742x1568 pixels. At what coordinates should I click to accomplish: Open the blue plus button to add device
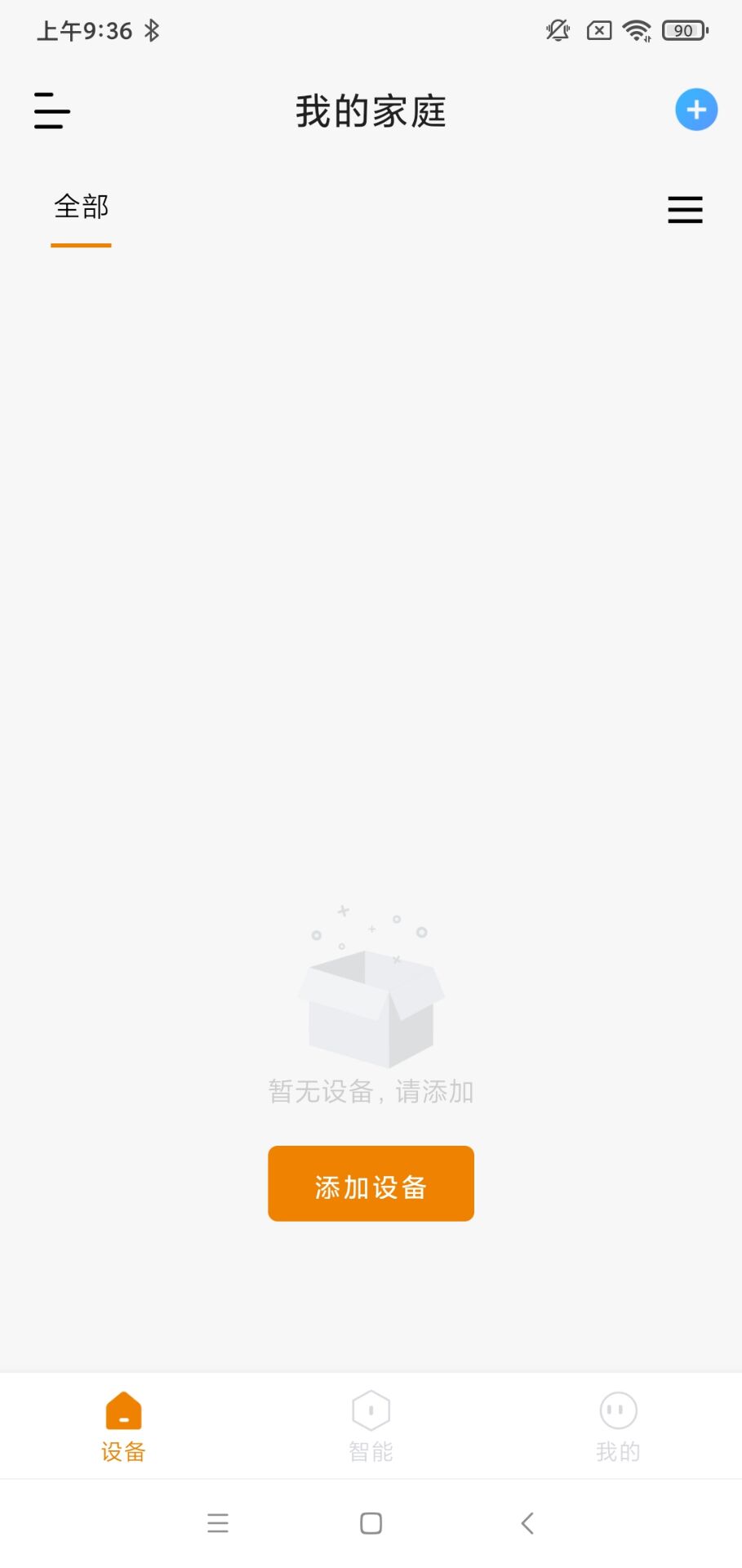(x=695, y=109)
